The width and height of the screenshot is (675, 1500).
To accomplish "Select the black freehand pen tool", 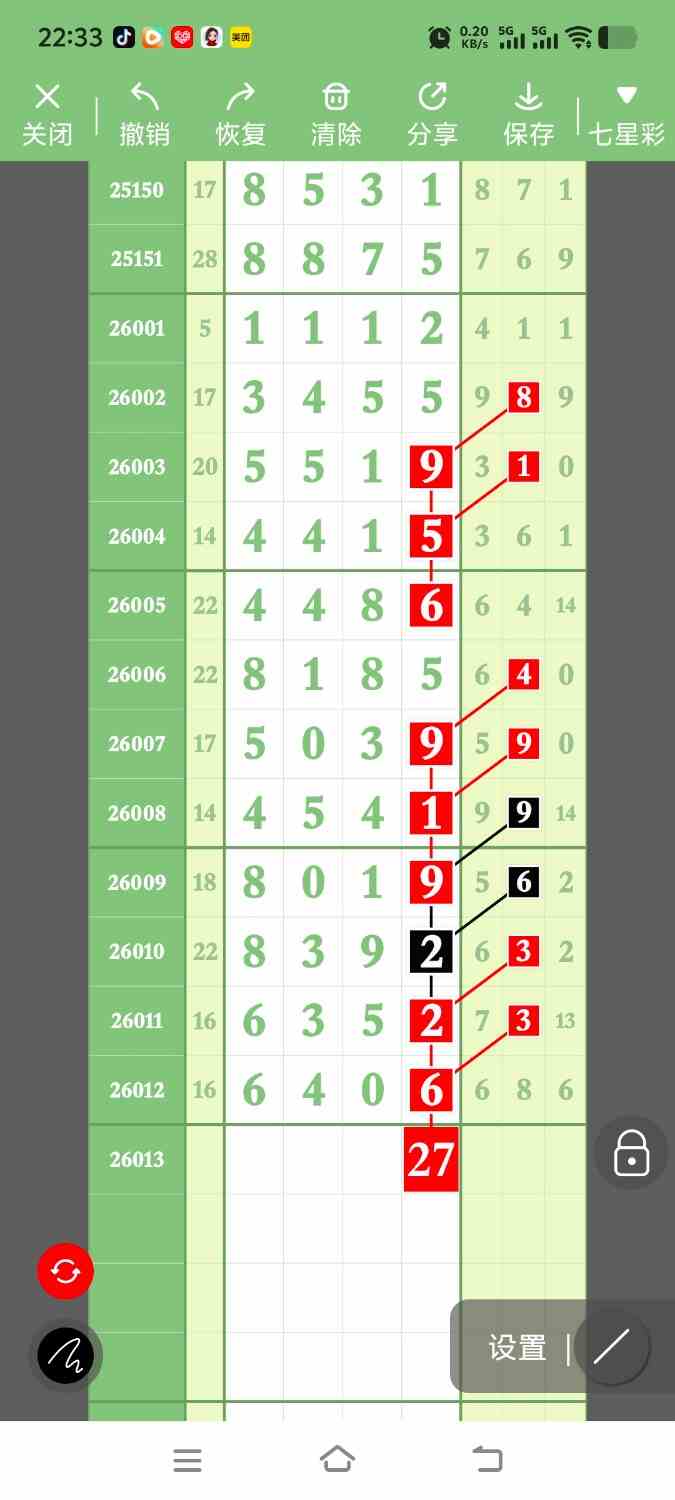I will 65,1355.
